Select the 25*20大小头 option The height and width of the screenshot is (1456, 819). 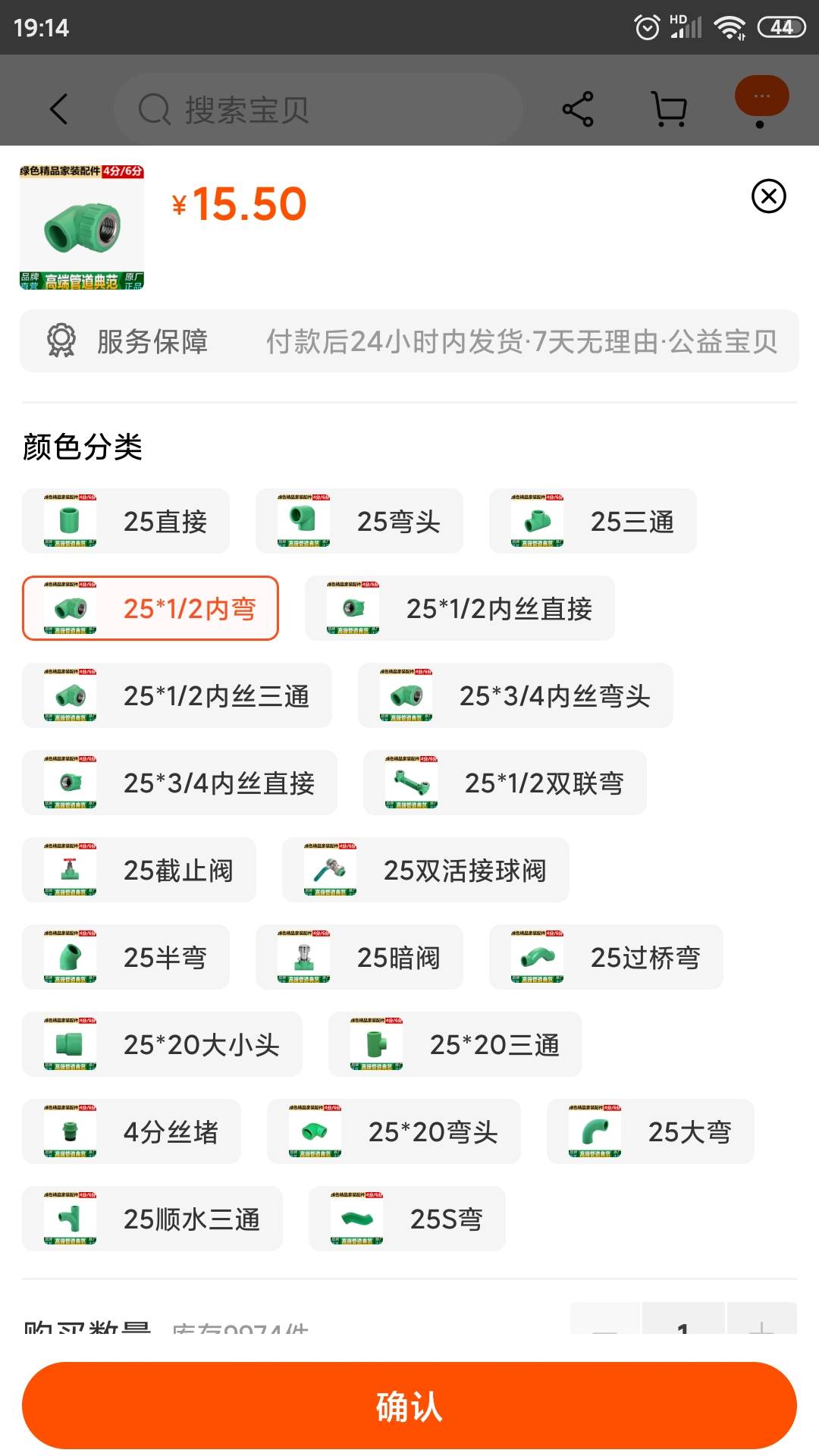(x=162, y=1044)
